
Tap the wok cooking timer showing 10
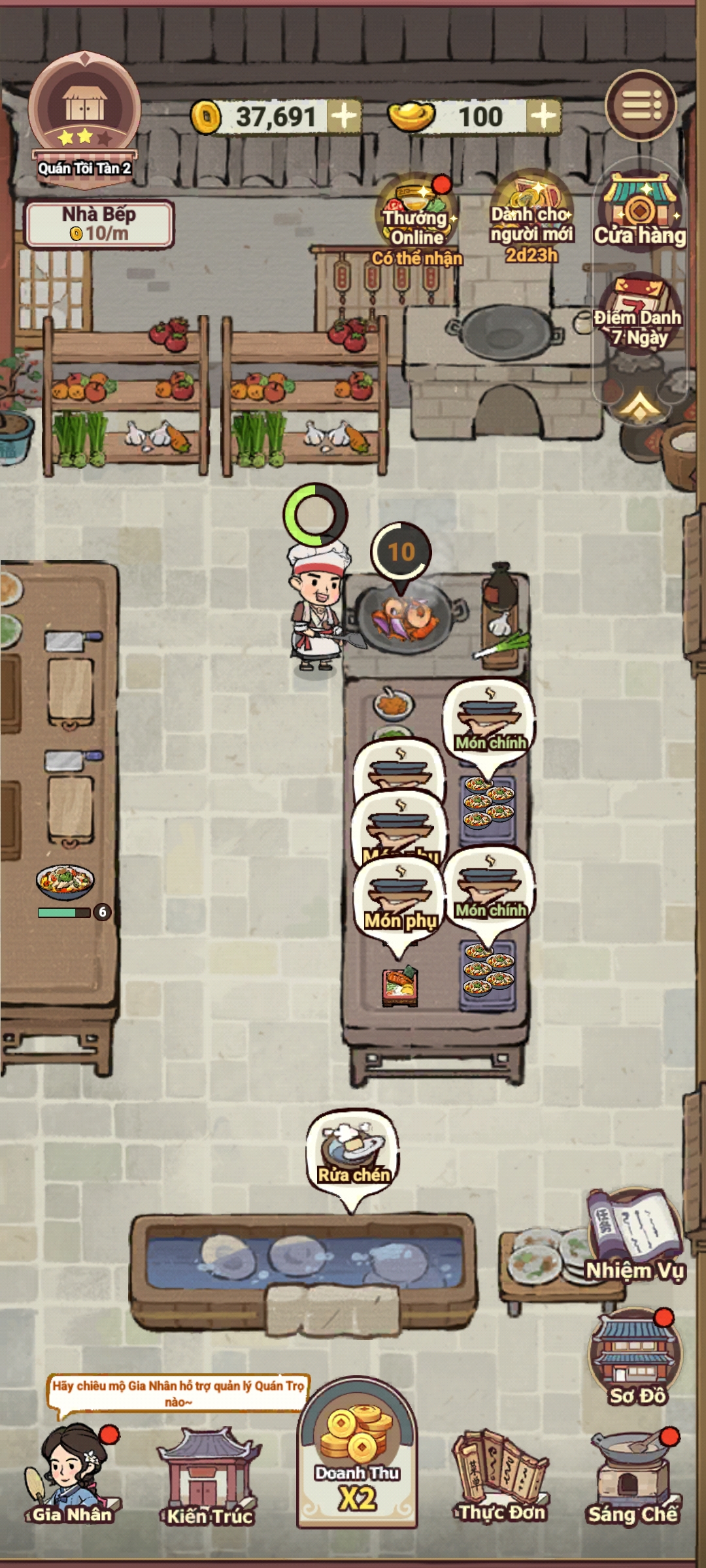coord(401,552)
